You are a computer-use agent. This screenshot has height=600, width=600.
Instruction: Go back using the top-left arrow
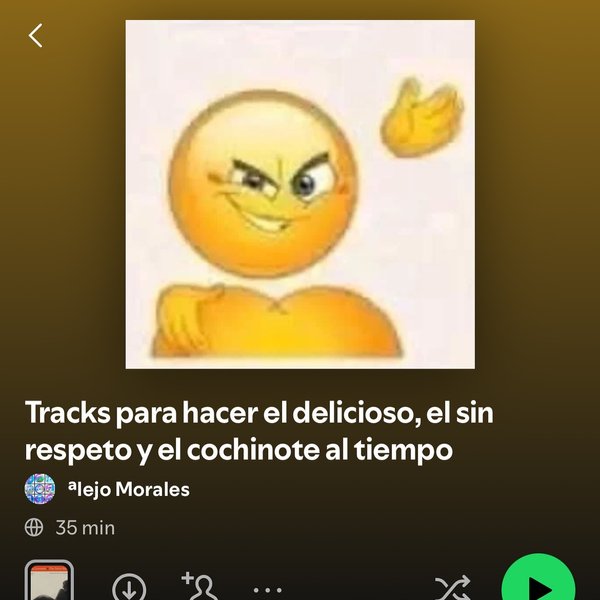coord(36,36)
